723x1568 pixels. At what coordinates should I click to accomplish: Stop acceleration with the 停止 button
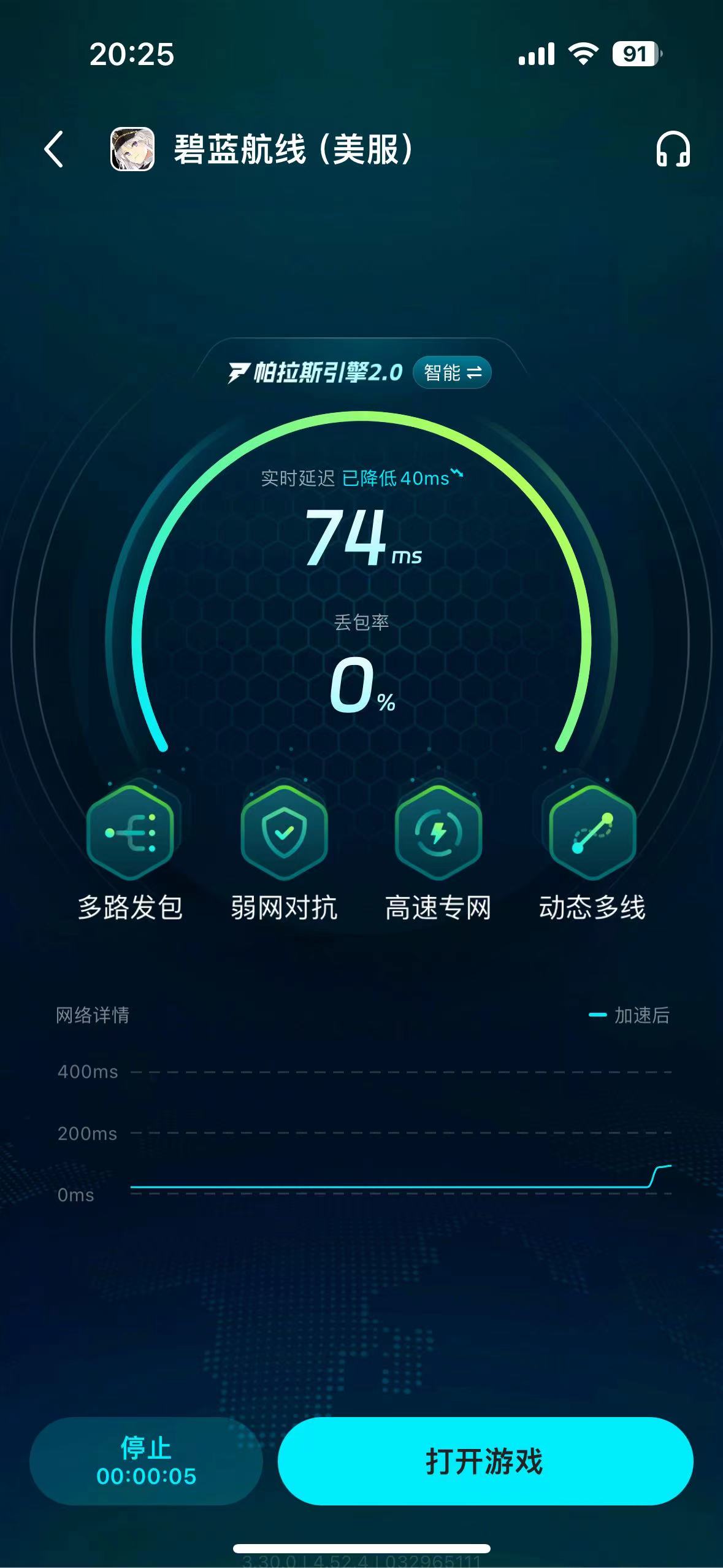146,1461
